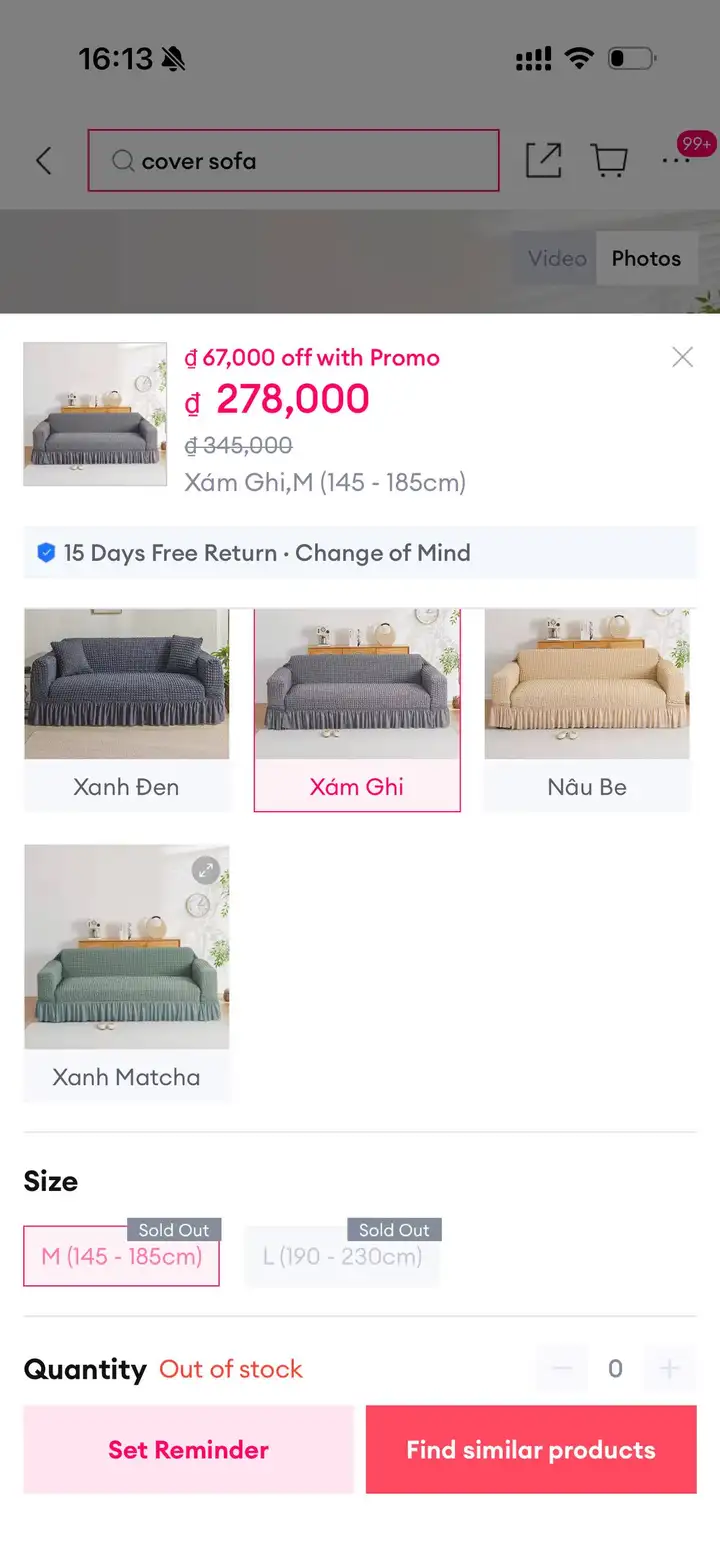
Task: Select the Xanh Đen color option
Action: (x=127, y=709)
